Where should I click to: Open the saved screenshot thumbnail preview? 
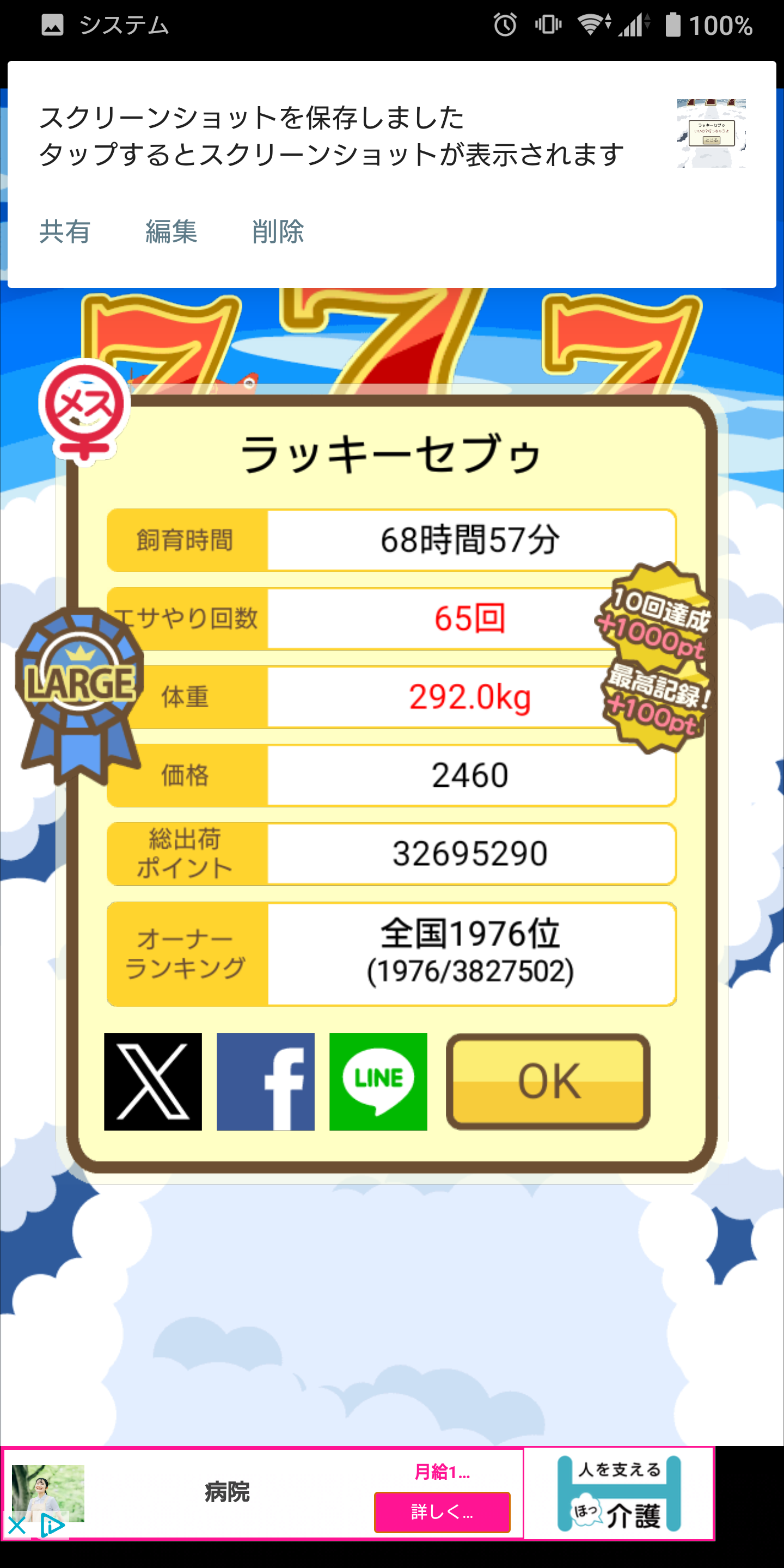(711, 133)
